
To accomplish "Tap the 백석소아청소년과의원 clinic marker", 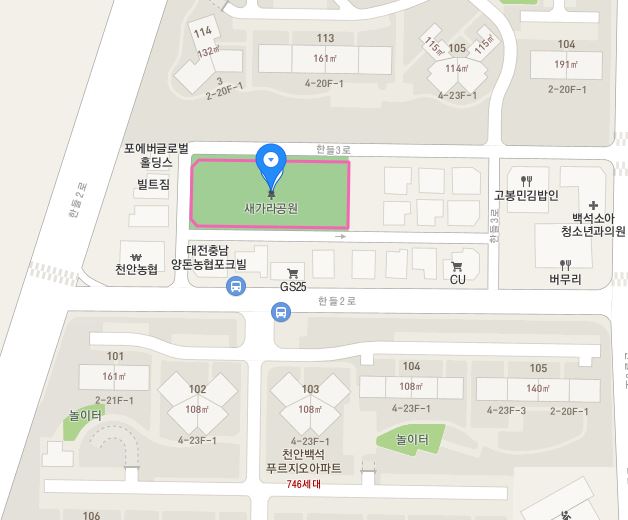I will click(x=593, y=203).
